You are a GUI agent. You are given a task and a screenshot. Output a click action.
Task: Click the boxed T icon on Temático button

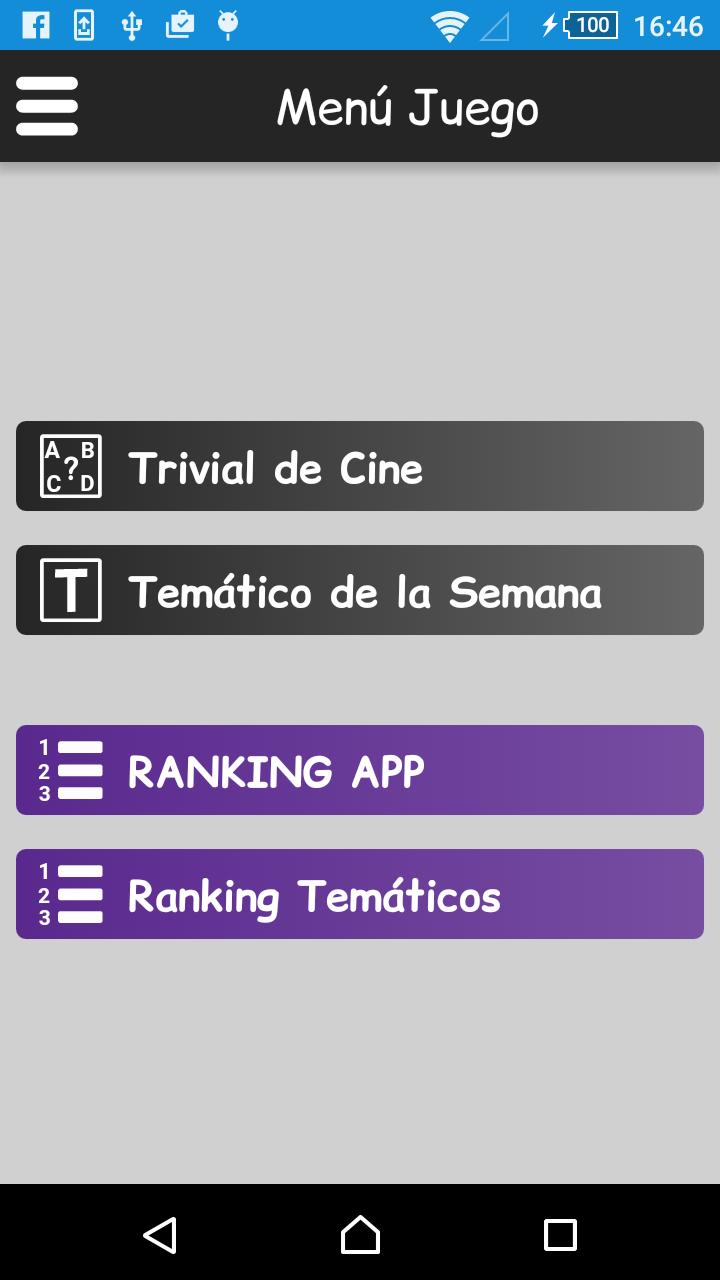(70, 590)
